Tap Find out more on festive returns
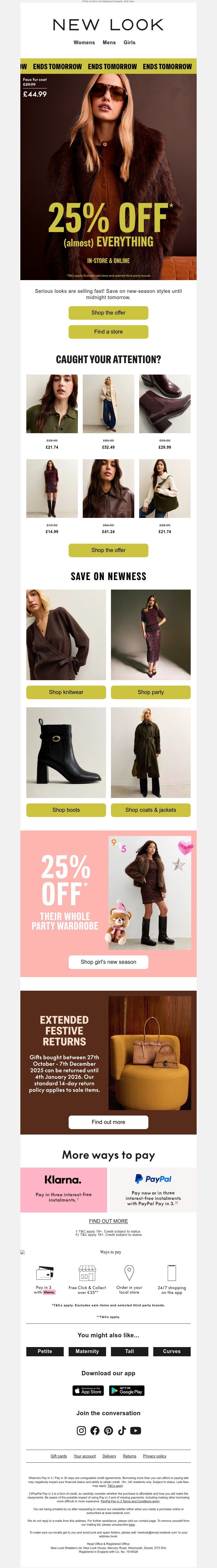This screenshot has height=1568, width=217. (x=108, y=1122)
